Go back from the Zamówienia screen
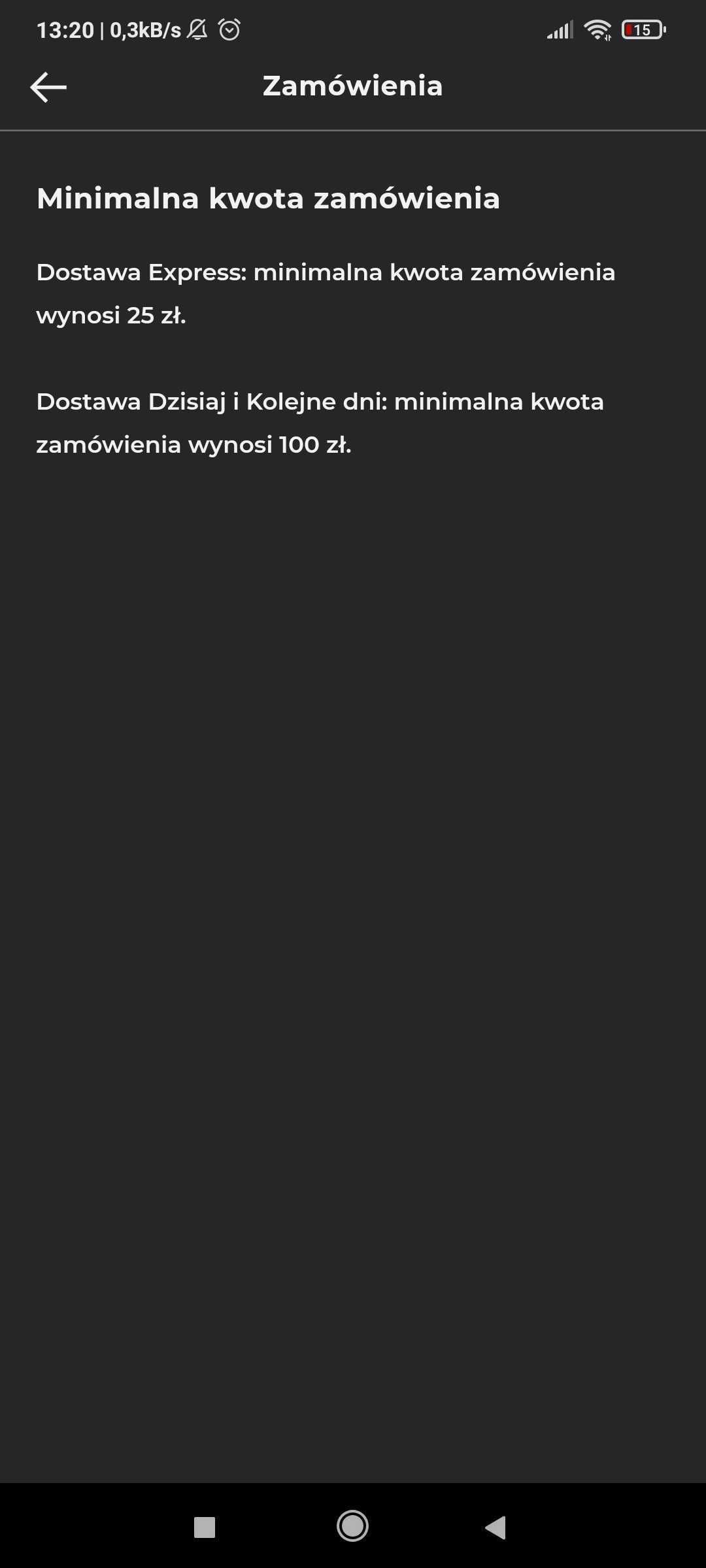This screenshot has width=706, height=1568. [x=48, y=87]
